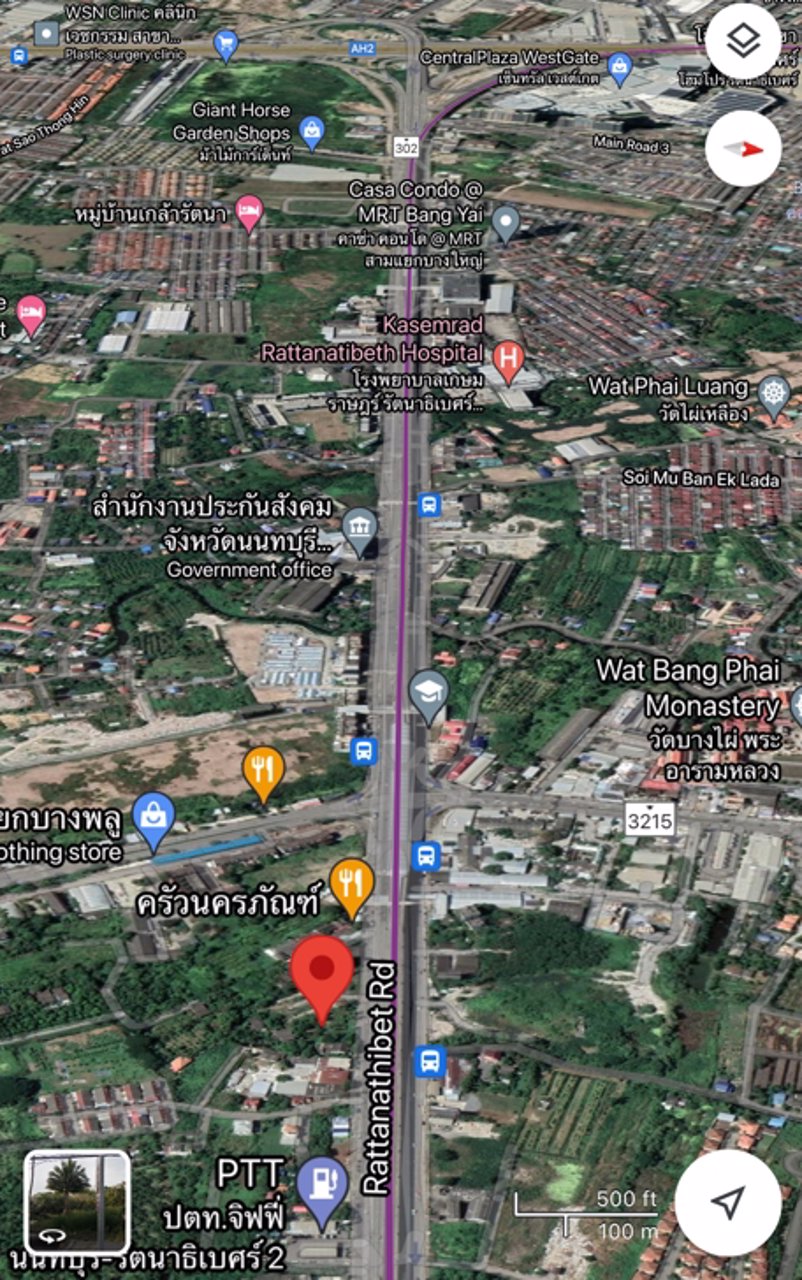Open CentralPlaza WestGate shopping marker
The width and height of the screenshot is (802, 1280).
[620, 65]
